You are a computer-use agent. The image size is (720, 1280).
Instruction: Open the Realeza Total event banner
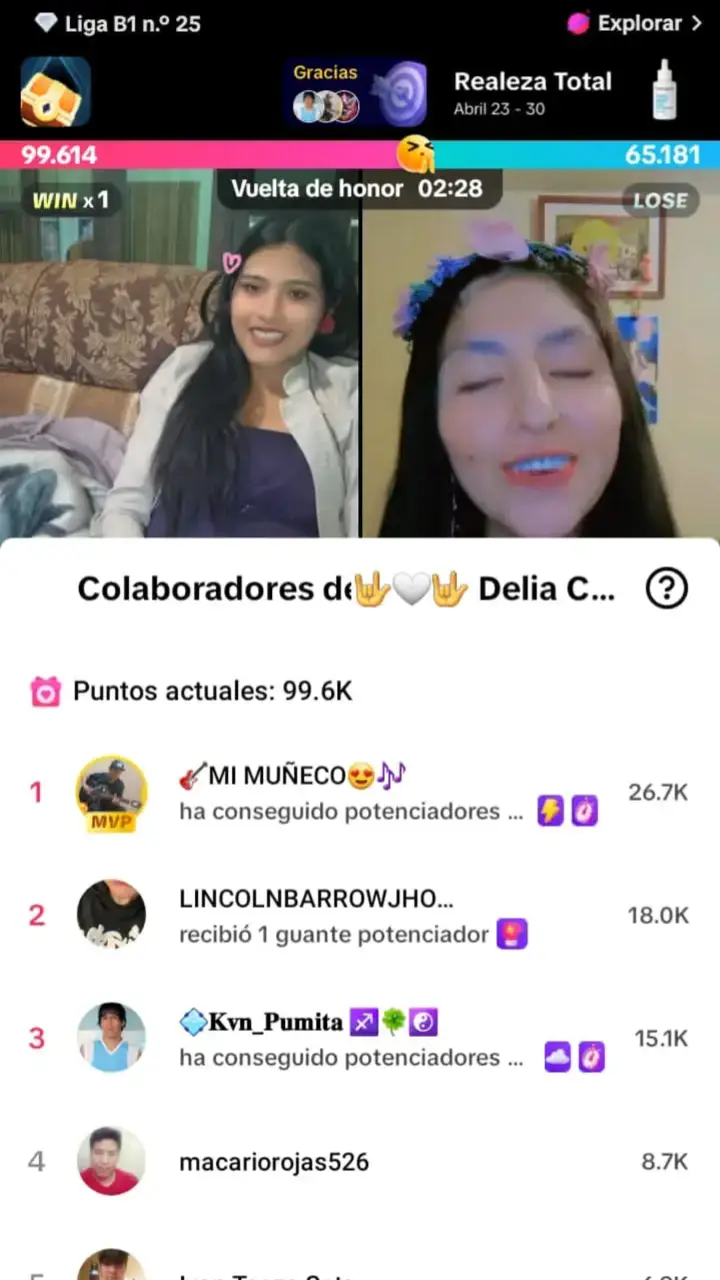565,92
